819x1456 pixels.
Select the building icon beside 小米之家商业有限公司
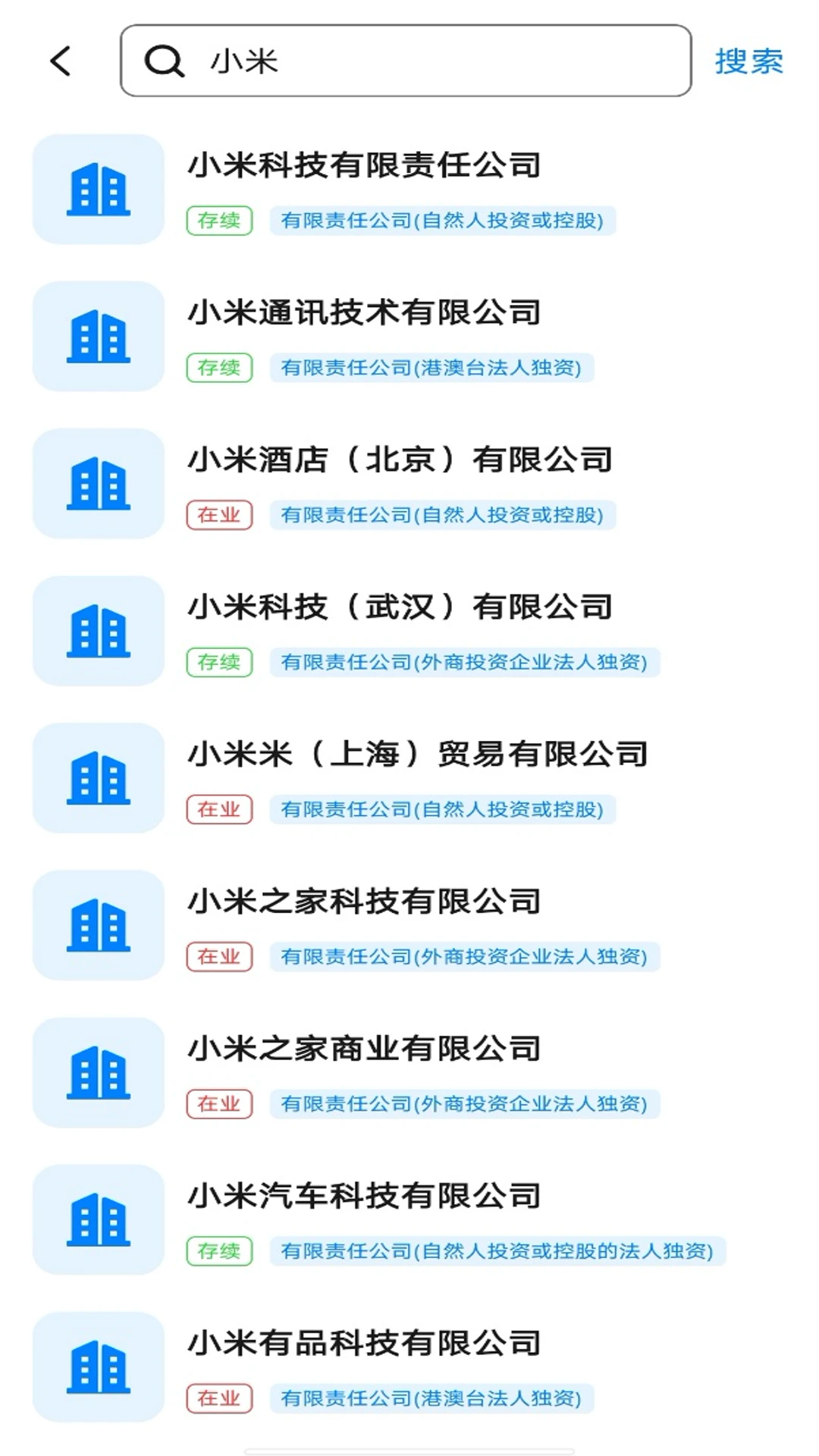tap(98, 1074)
